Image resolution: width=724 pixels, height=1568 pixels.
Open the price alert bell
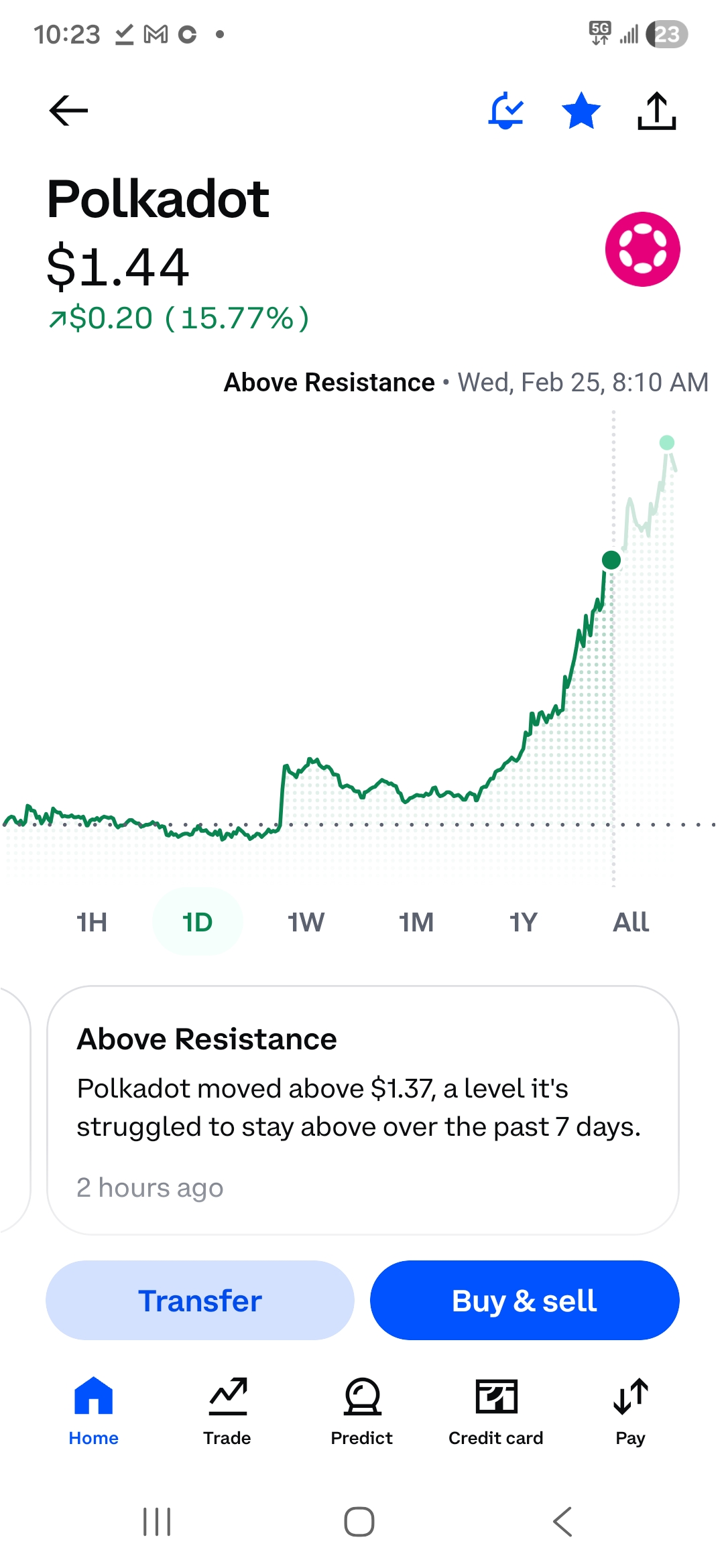tap(505, 111)
